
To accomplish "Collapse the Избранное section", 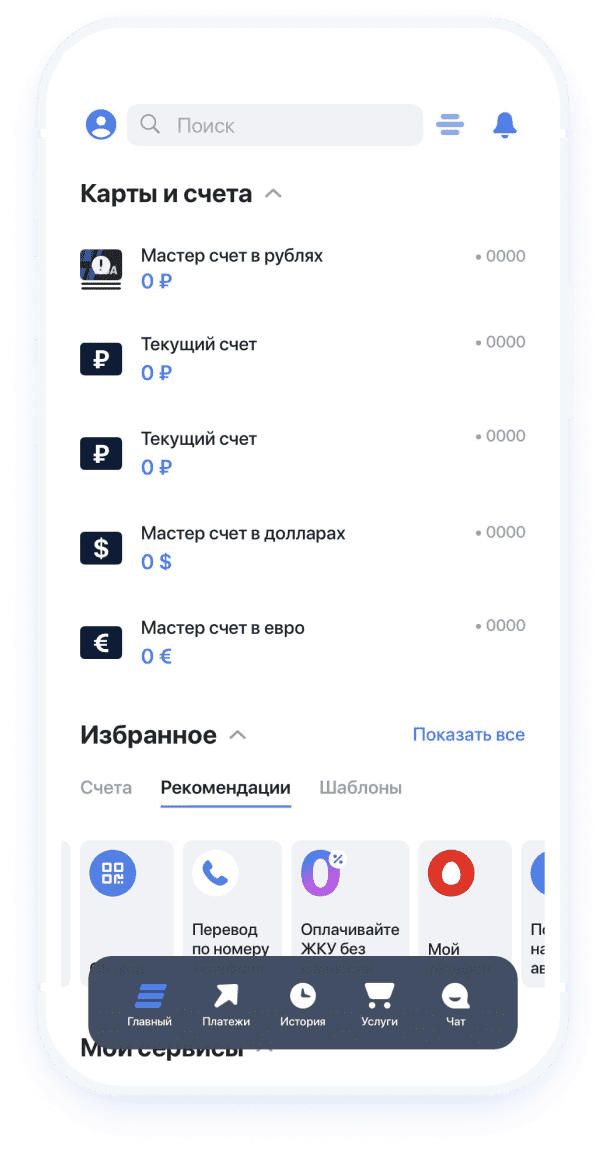I will click(x=237, y=736).
